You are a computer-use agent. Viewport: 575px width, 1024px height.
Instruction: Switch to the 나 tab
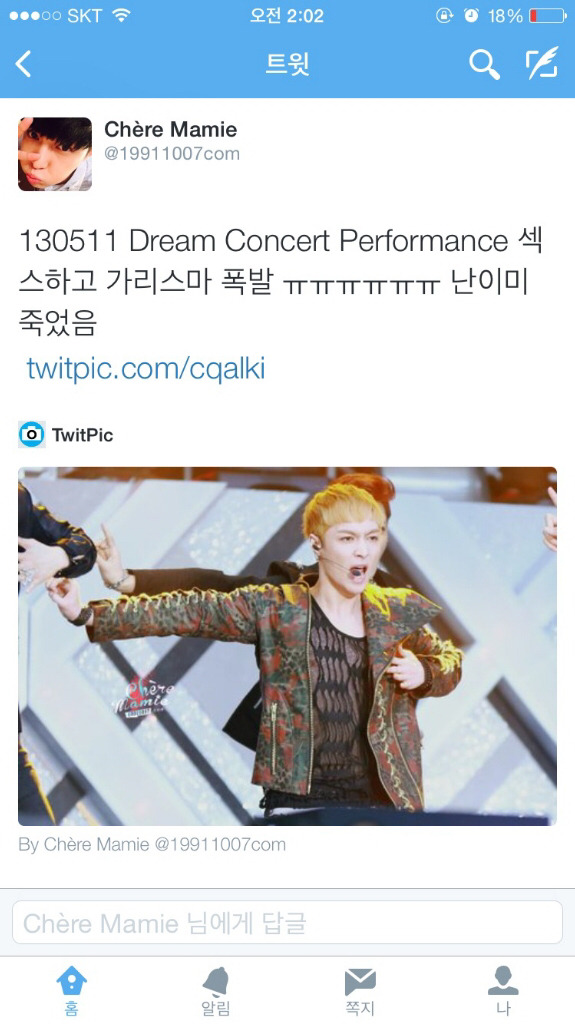coord(503,991)
